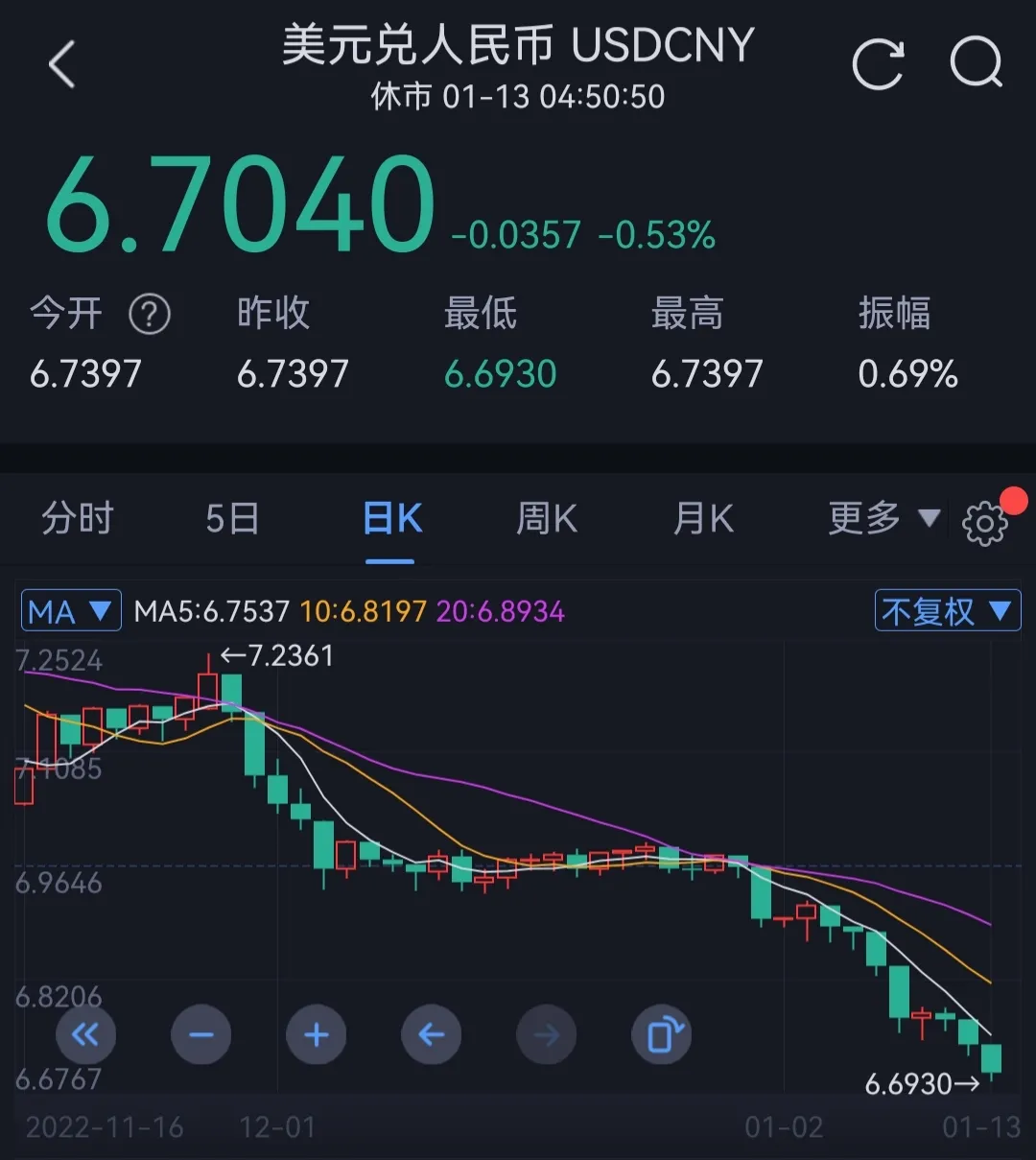Switch to the 周K chart tab
The width and height of the screenshot is (1036, 1160).
pos(546,519)
